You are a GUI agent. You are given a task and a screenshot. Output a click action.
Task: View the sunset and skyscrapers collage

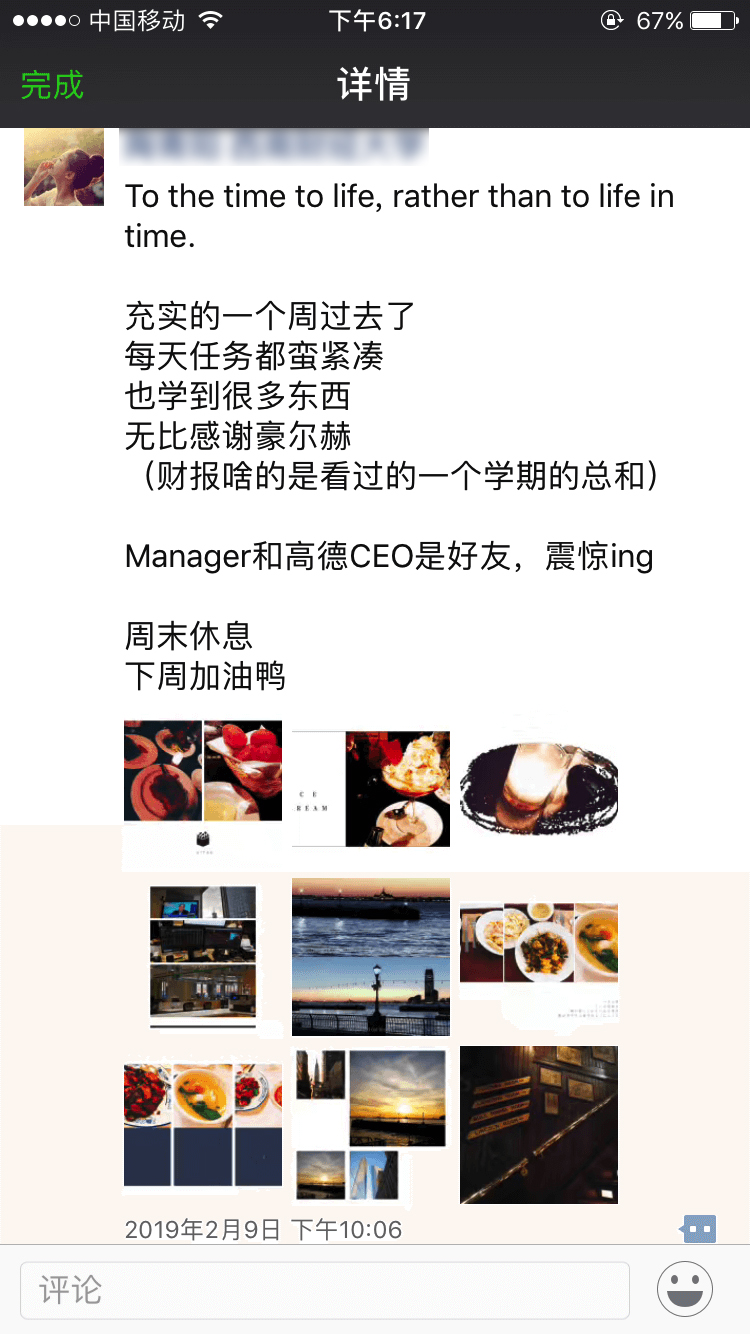(371, 1125)
